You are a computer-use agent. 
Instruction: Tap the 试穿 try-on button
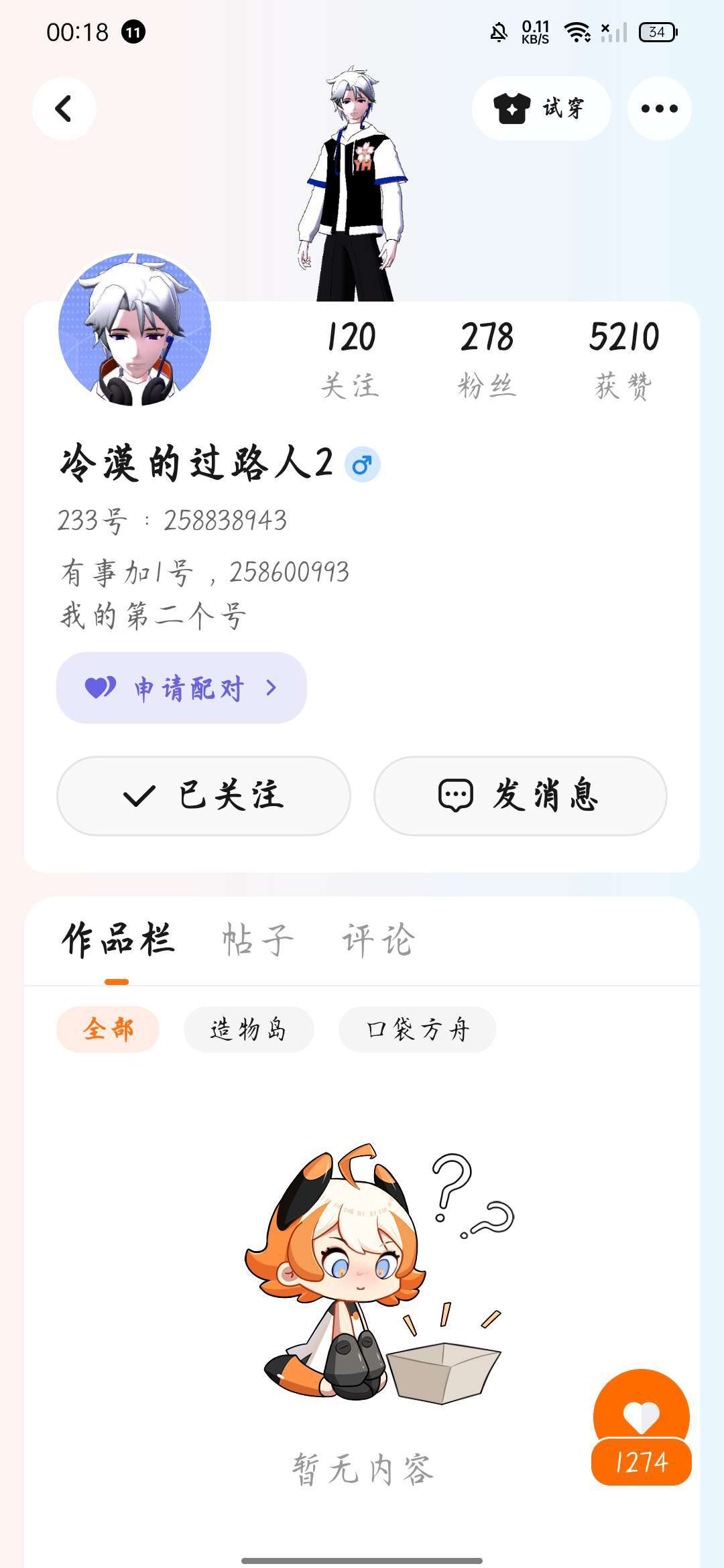coord(541,109)
